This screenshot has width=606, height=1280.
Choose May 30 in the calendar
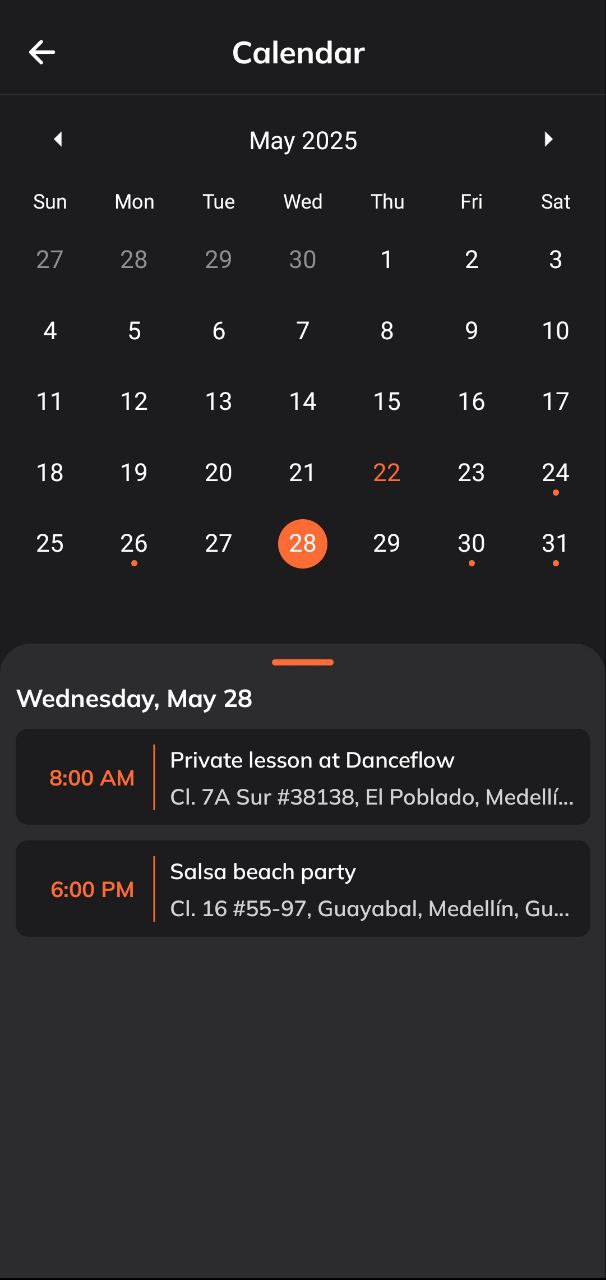click(471, 543)
